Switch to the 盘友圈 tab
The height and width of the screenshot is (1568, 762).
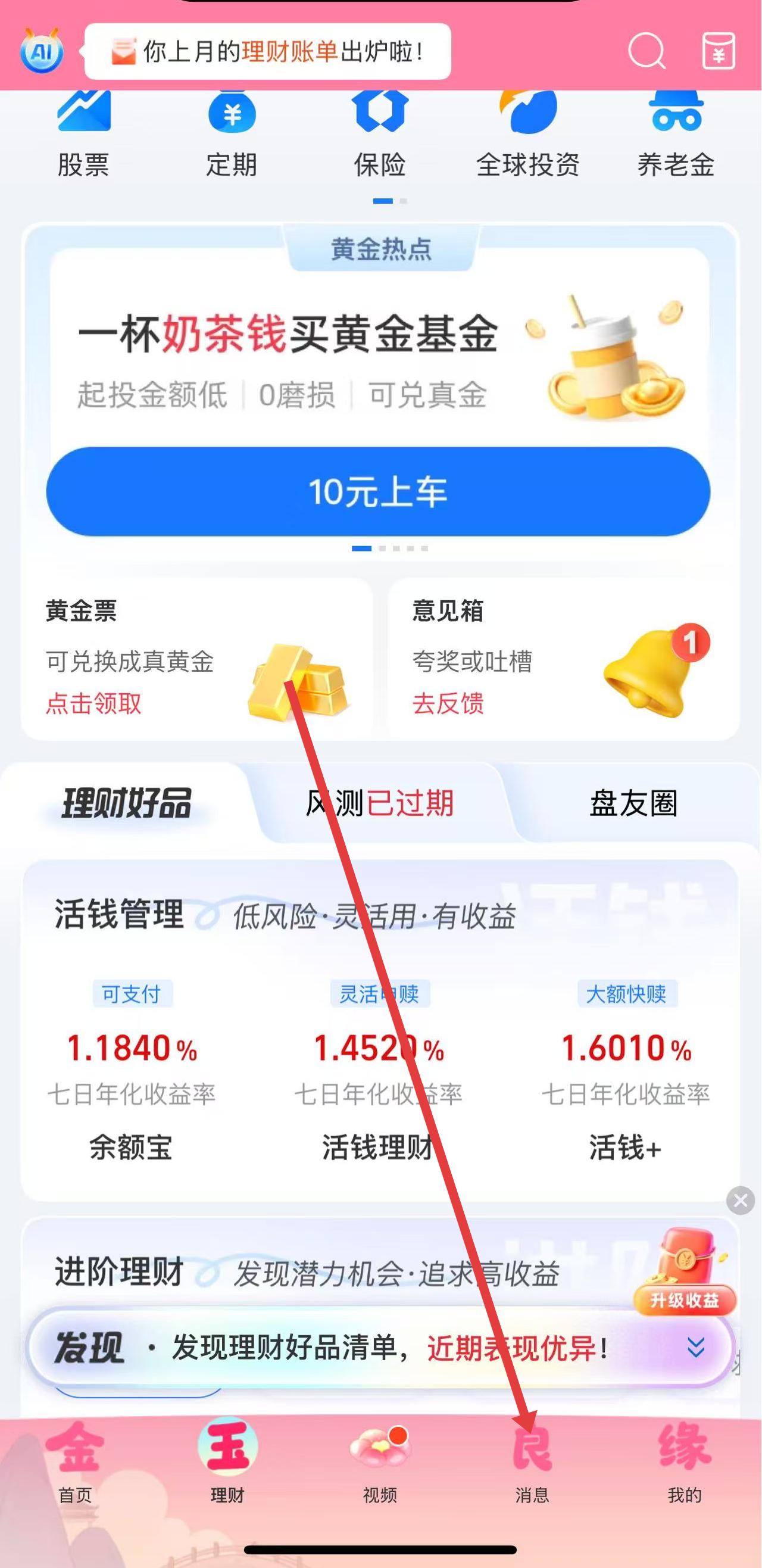[x=633, y=803]
